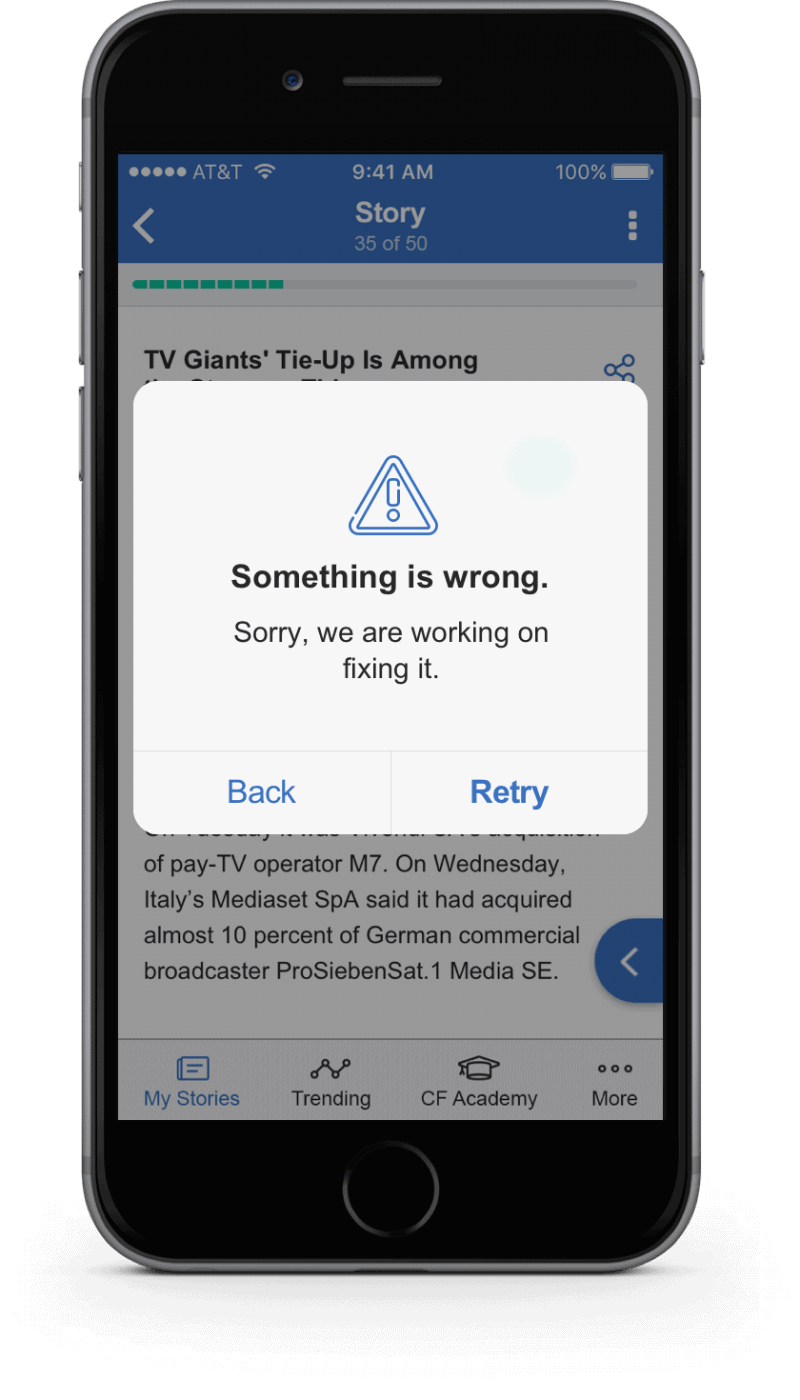Expand the blue side chevron button
The image size is (800, 1400).
click(x=630, y=961)
